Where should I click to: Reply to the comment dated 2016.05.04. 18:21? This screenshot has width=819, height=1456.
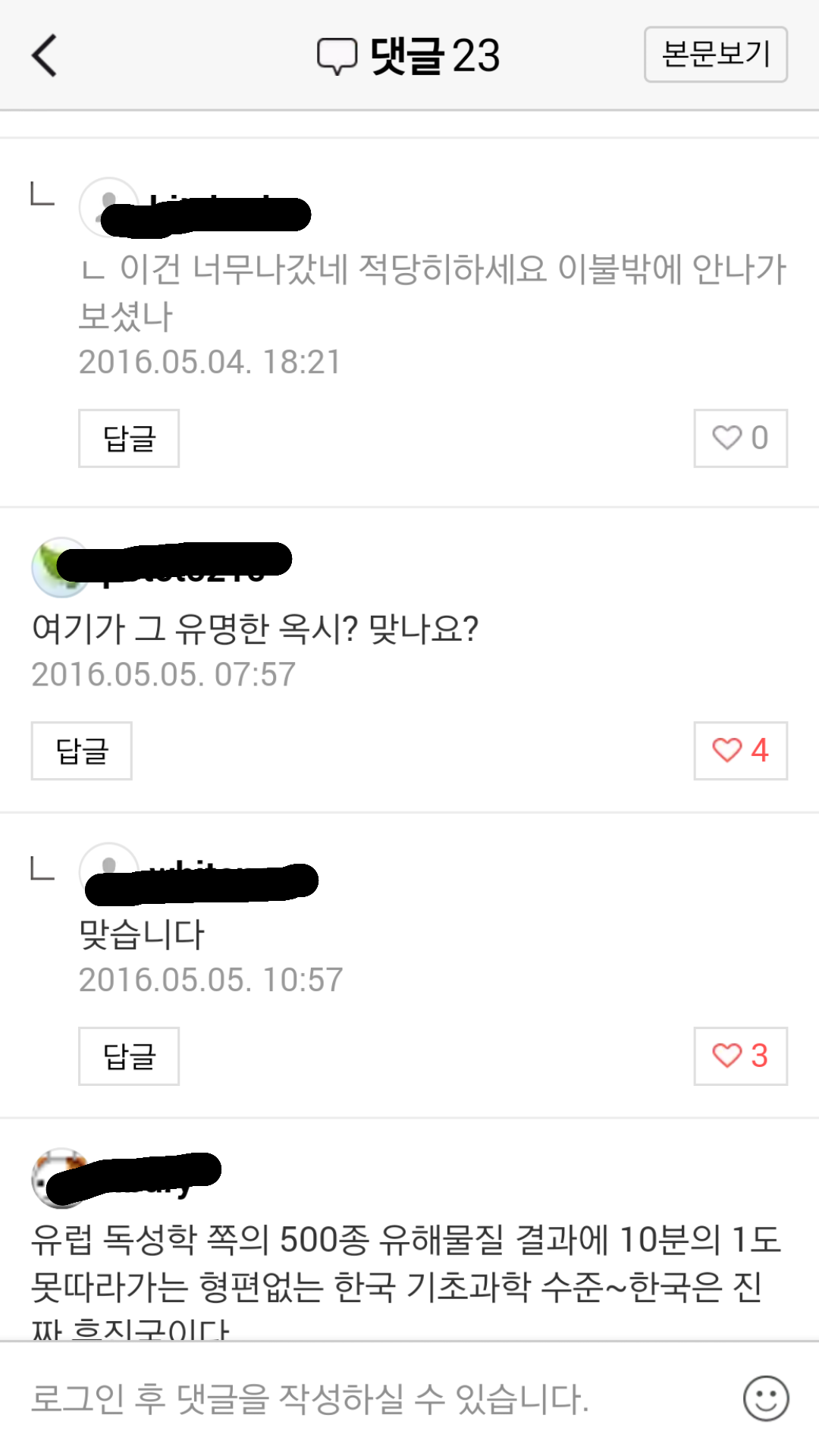(x=129, y=438)
